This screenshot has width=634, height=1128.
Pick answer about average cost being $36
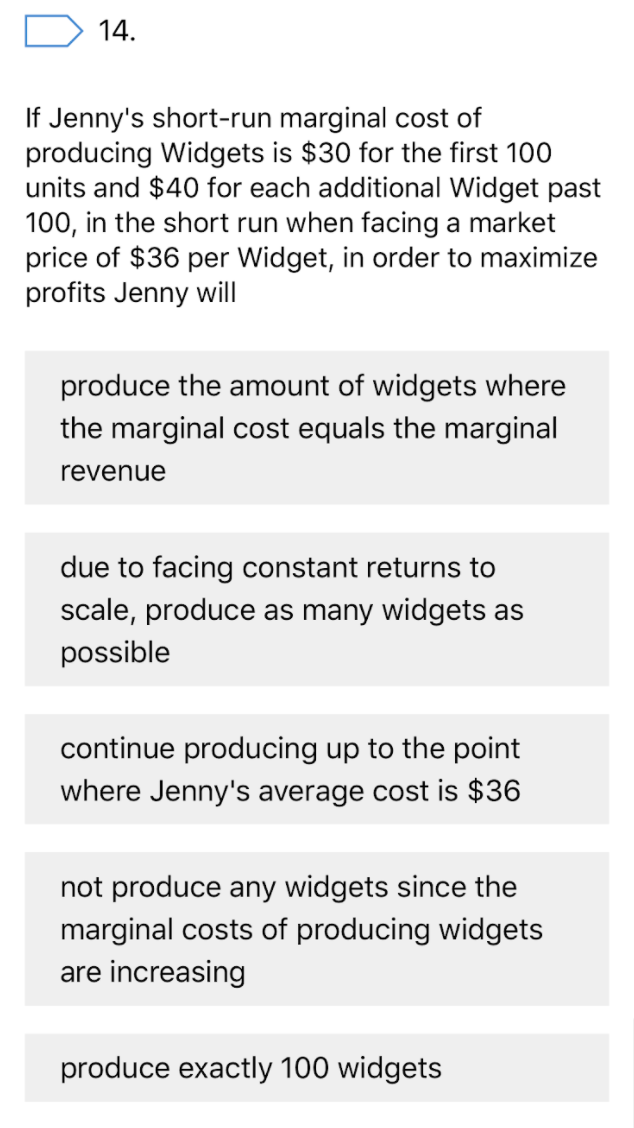[317, 769]
